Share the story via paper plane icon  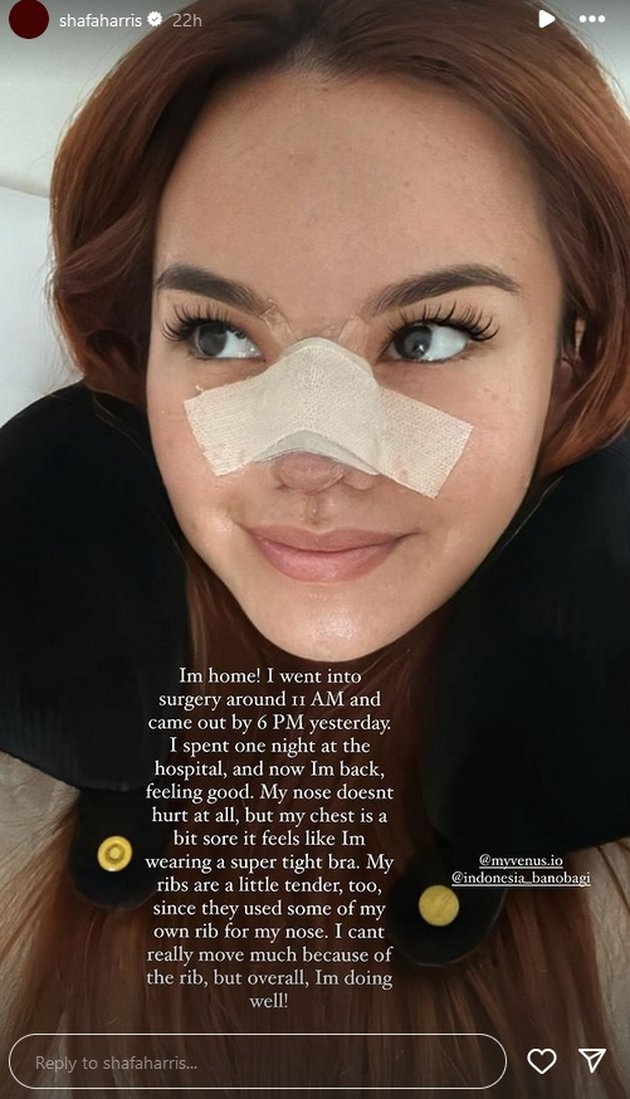tap(592, 1061)
